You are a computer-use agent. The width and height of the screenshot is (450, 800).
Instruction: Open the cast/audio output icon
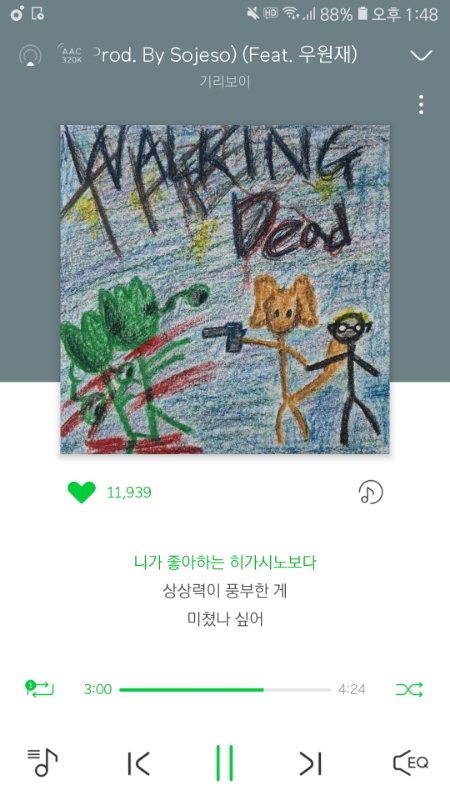pyautogui.click(x=30, y=55)
